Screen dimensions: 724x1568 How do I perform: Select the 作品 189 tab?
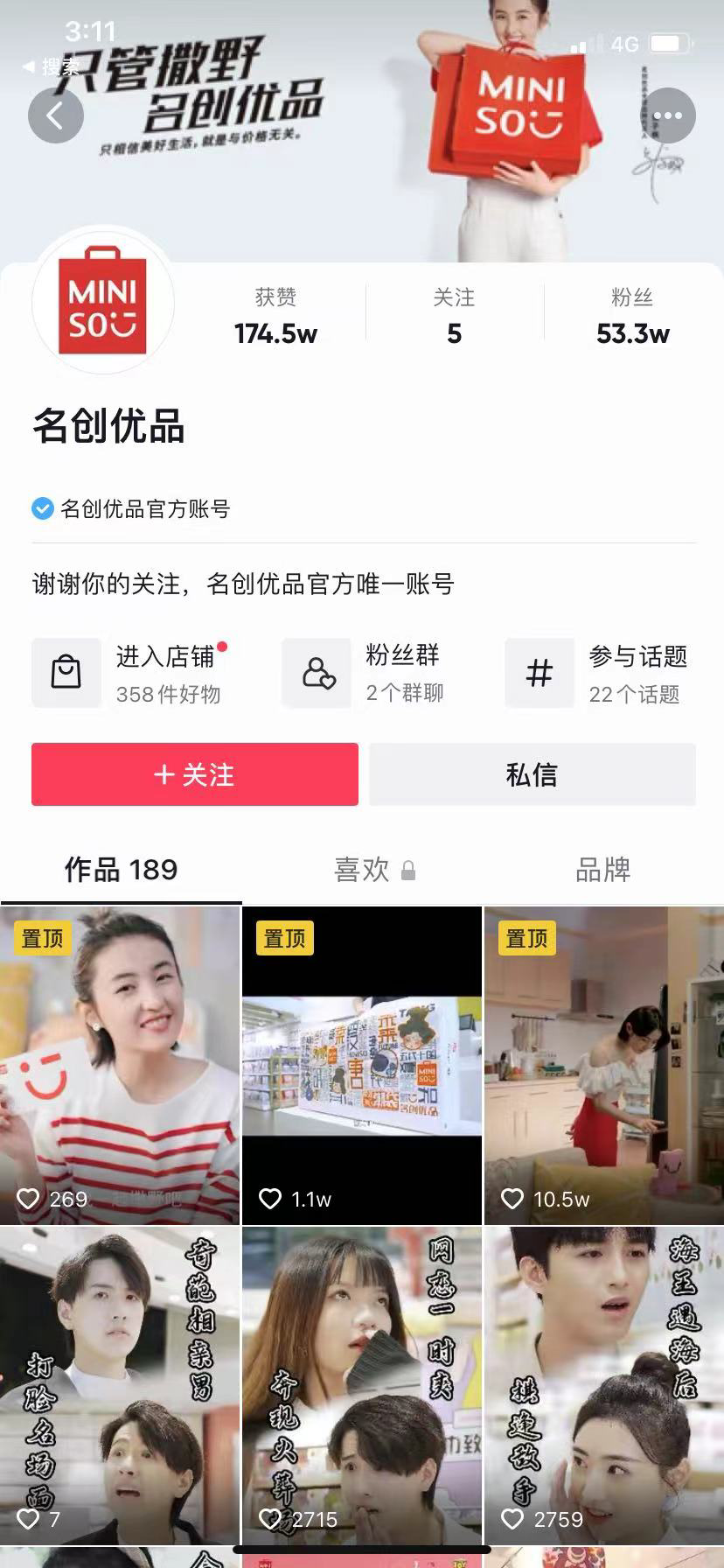[121, 870]
